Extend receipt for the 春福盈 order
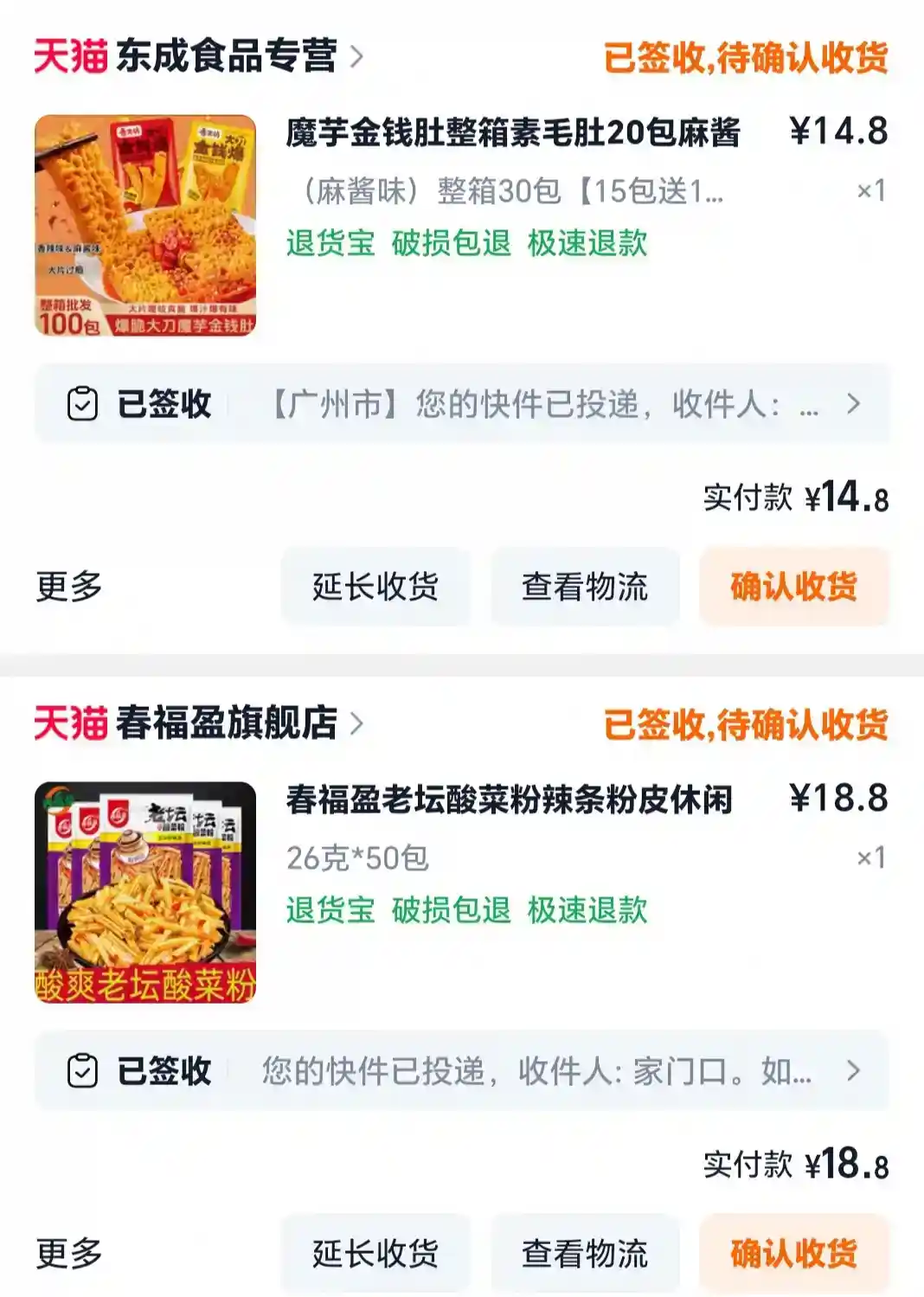Image resolution: width=924 pixels, height=1297 pixels. pyautogui.click(x=375, y=1253)
